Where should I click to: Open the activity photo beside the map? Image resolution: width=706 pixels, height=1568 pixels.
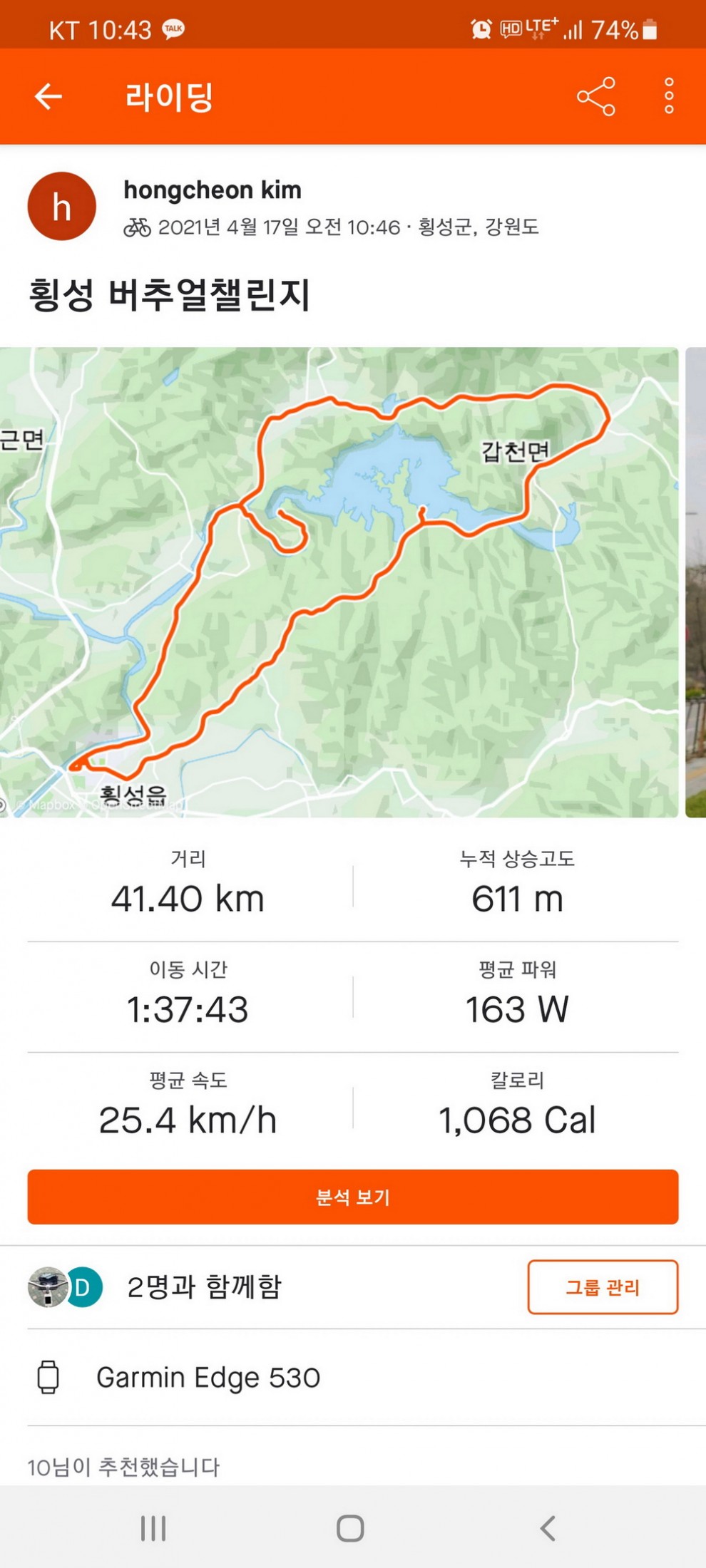point(695,581)
